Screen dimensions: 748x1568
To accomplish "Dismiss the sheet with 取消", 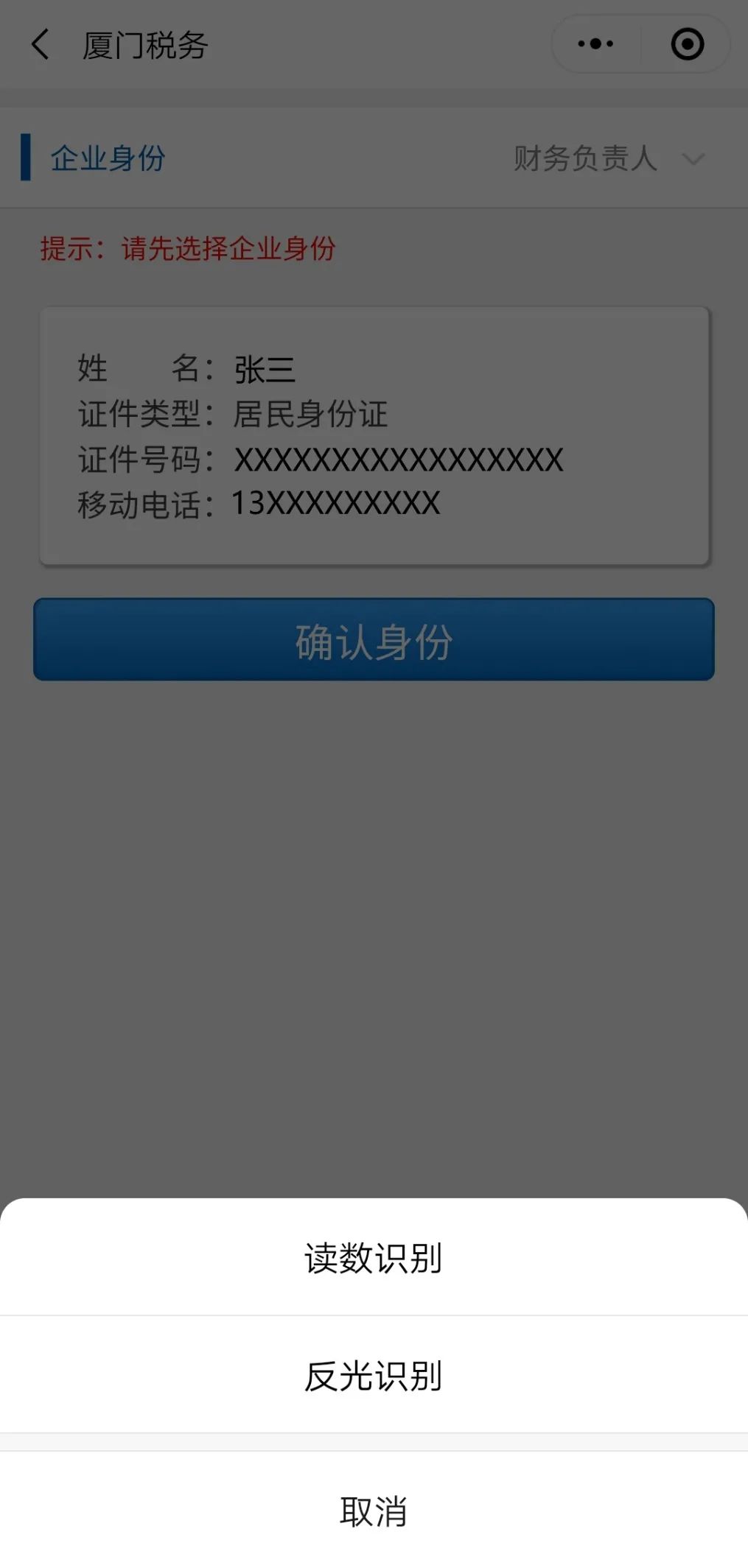I will click(374, 1511).
